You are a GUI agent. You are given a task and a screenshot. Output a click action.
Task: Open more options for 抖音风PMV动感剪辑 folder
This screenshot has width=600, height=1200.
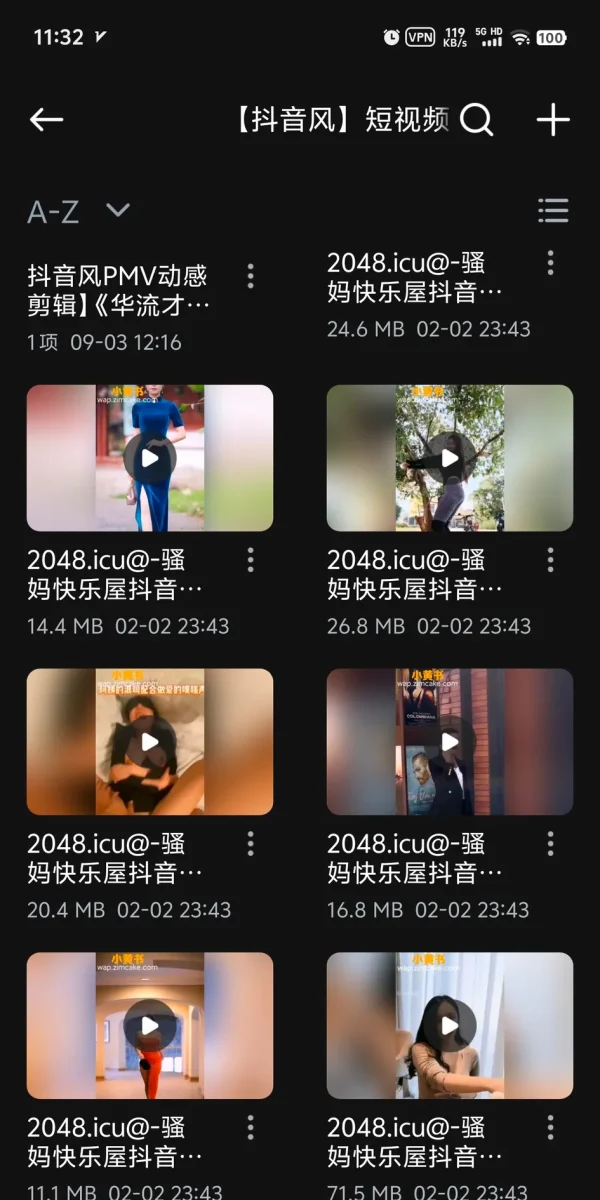pos(250,276)
